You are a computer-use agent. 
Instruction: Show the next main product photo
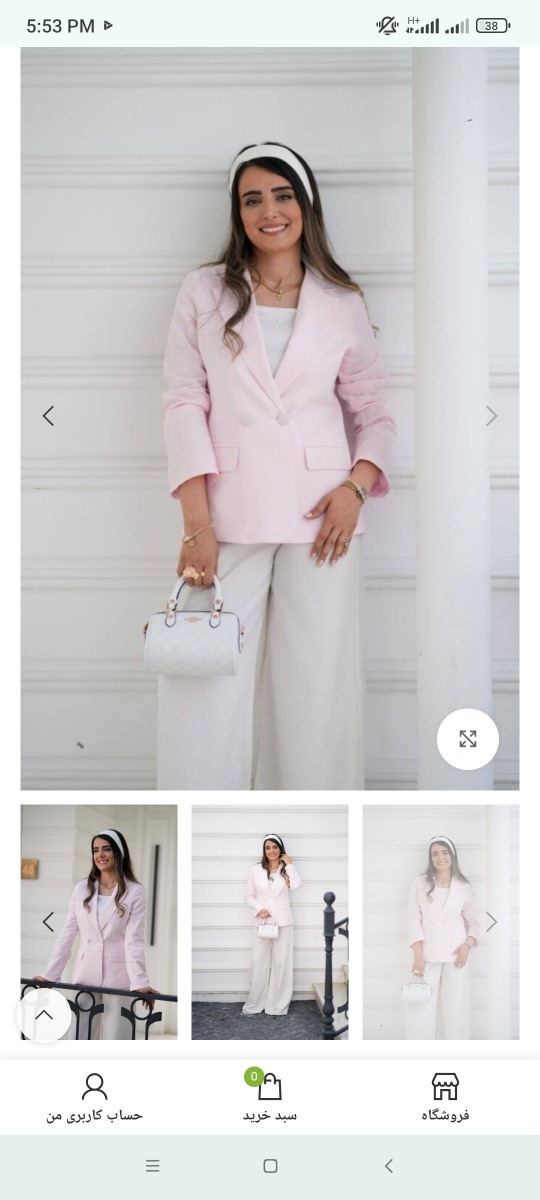[x=491, y=416]
